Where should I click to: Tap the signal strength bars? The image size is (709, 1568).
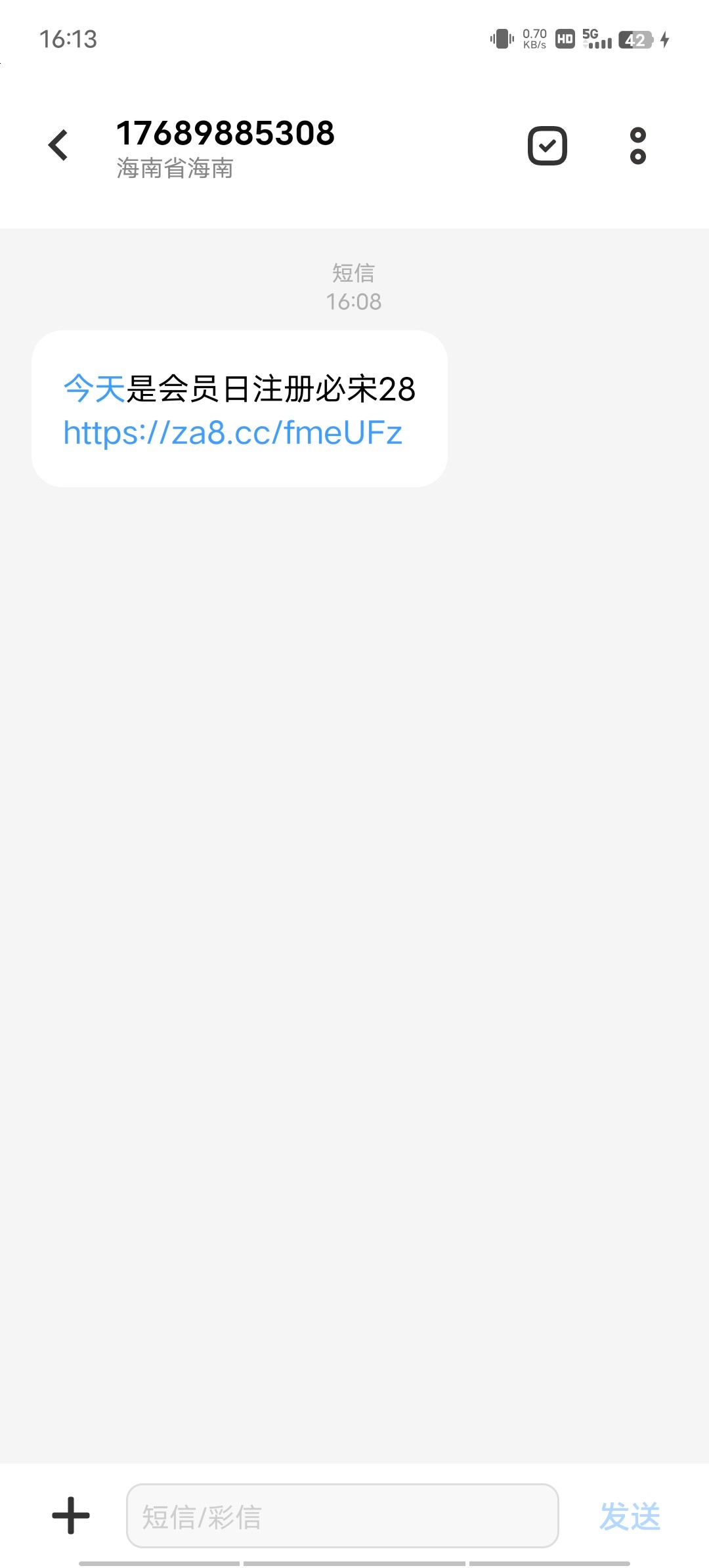599,43
